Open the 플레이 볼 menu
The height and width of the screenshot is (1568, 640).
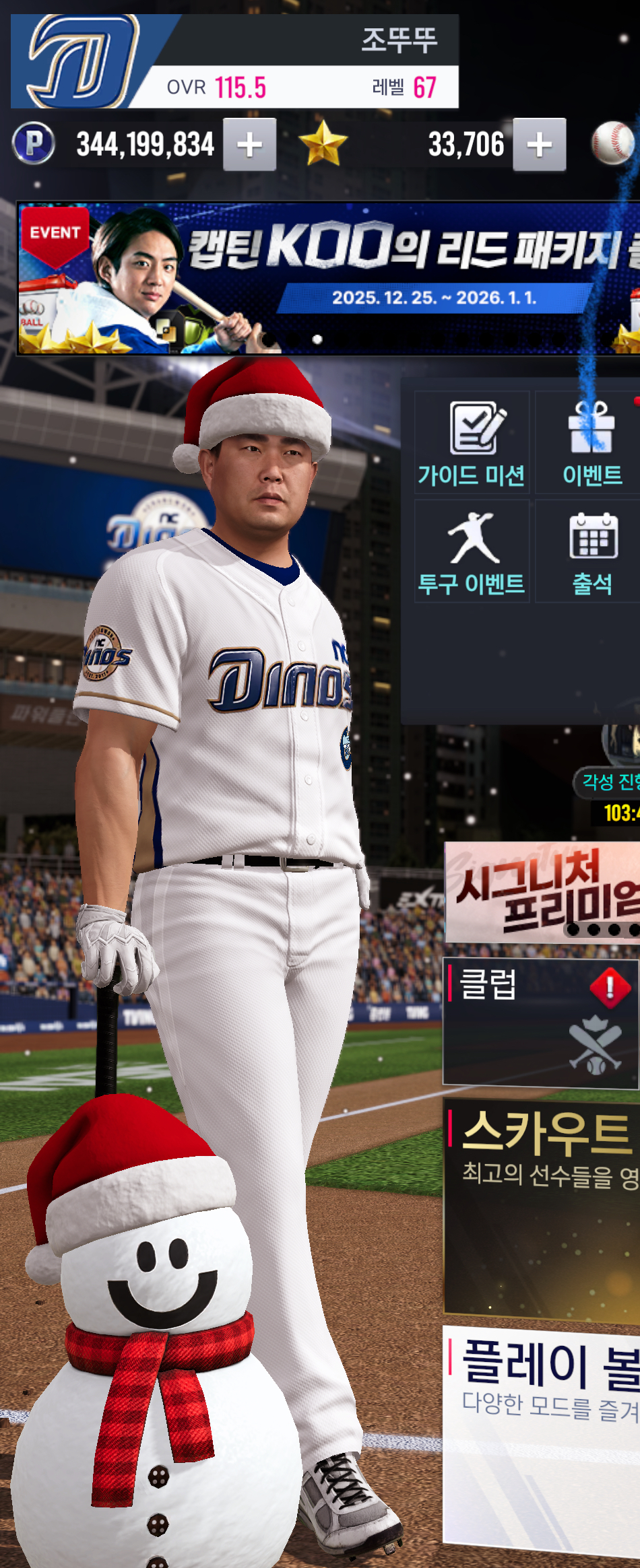coord(542,1434)
